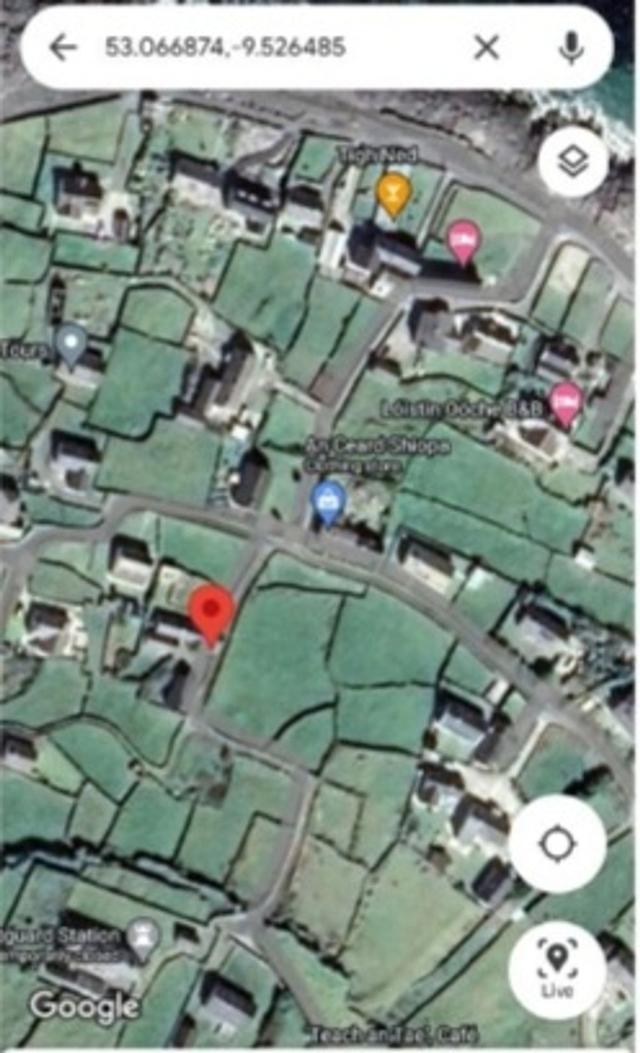
Task: Open the Tigh Ned bar marker
Action: click(x=393, y=192)
